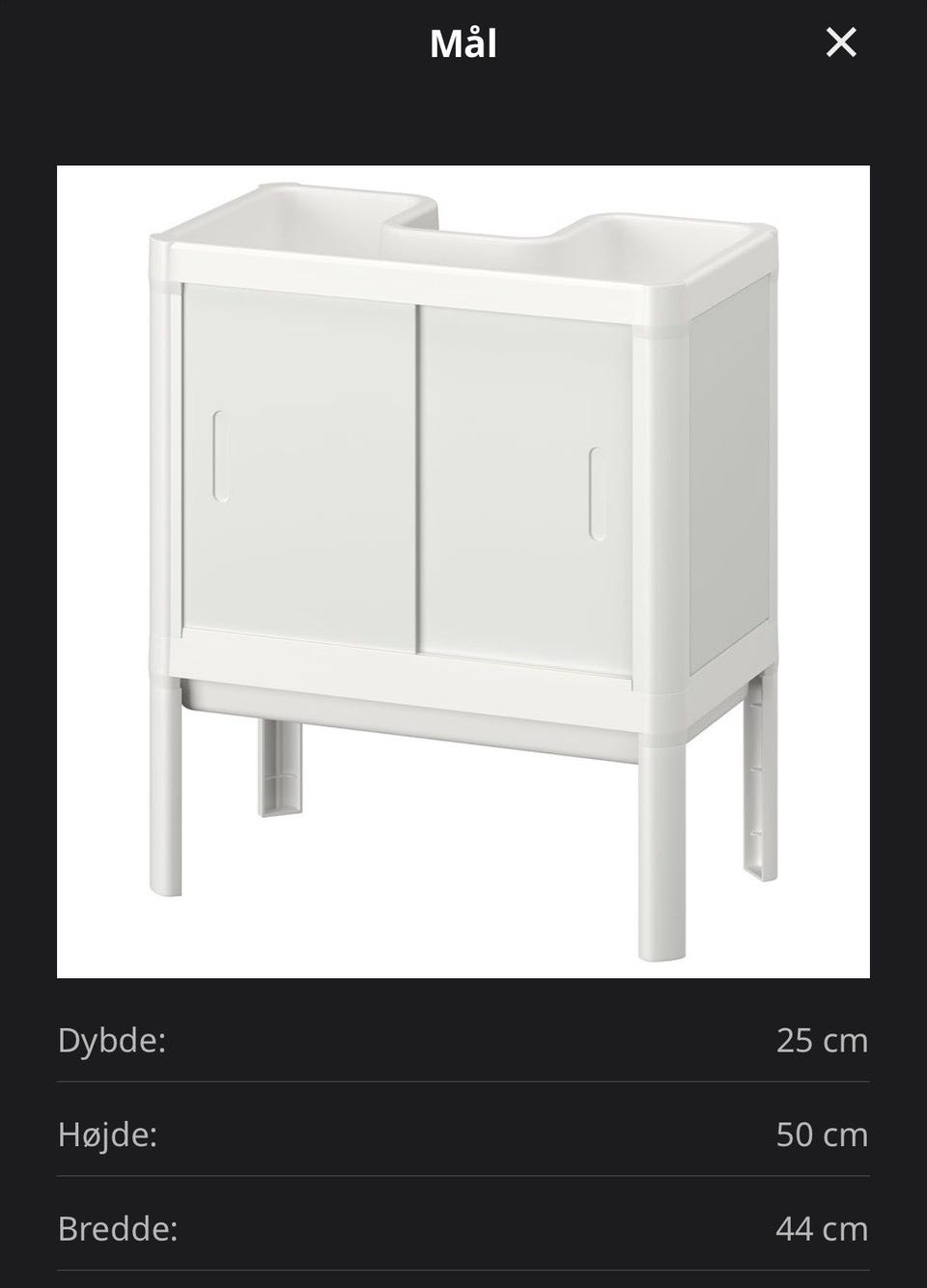The image size is (927, 1288).
Task: Click the Bredde measurement row
Action: click(x=463, y=1229)
